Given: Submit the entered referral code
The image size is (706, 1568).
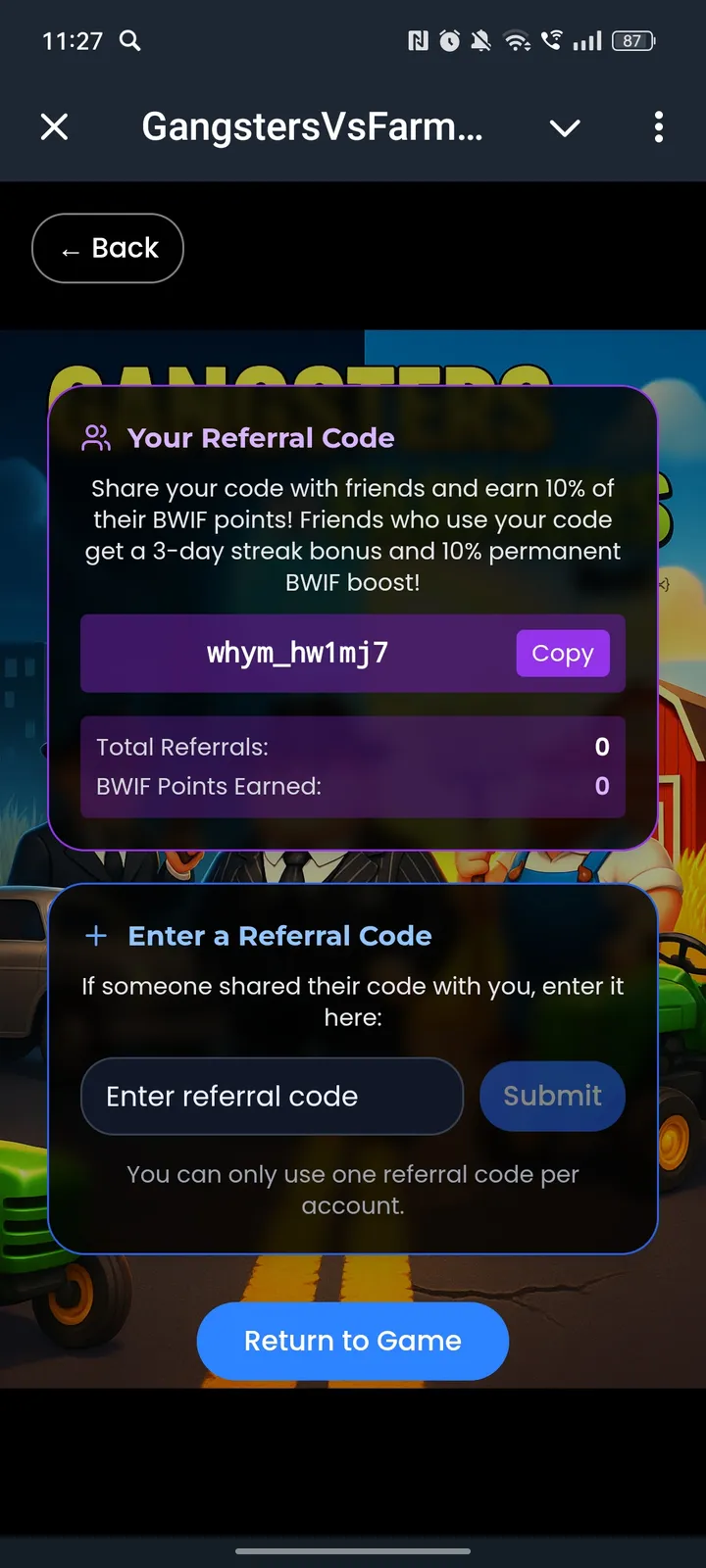Looking at the screenshot, I should tap(552, 1096).
